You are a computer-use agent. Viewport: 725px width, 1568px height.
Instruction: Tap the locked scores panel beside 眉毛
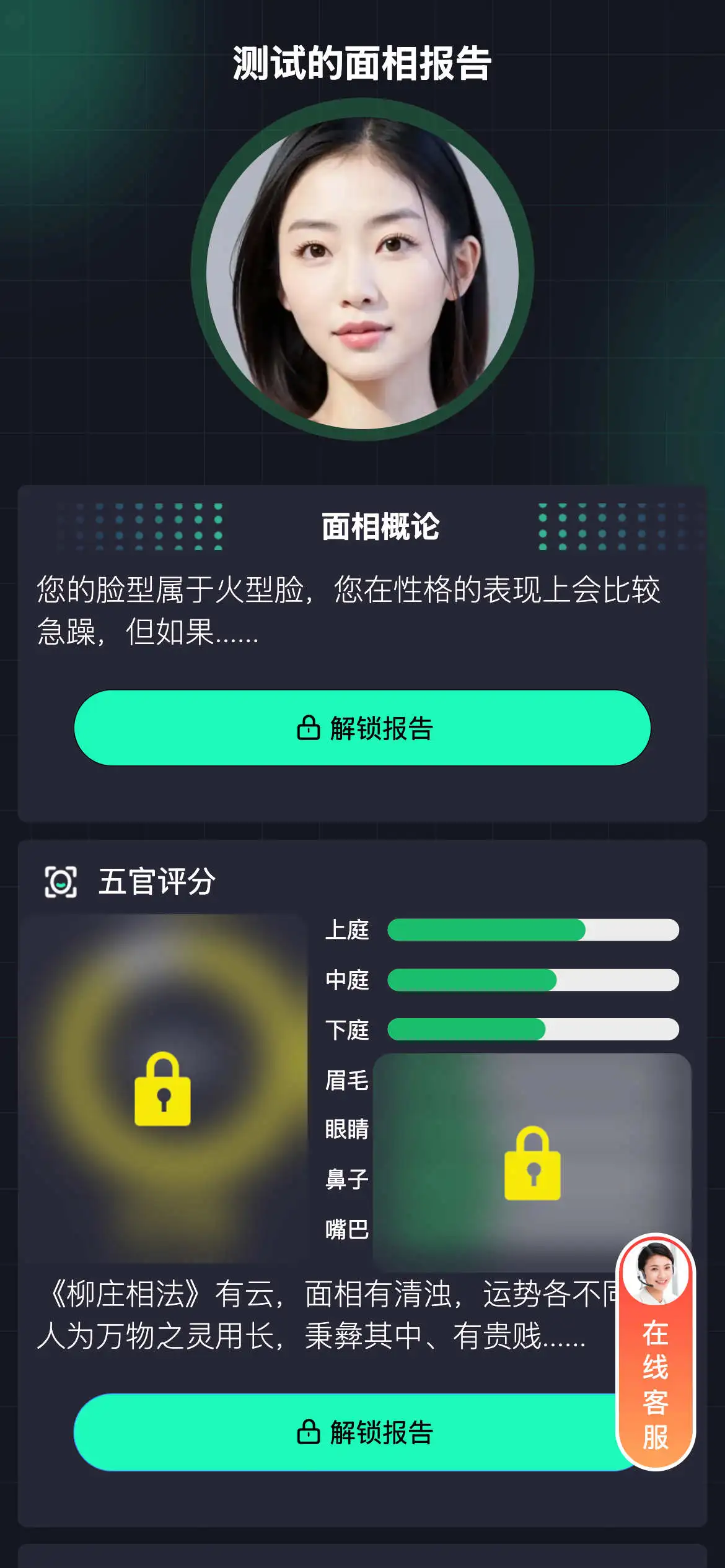[x=532, y=1161]
